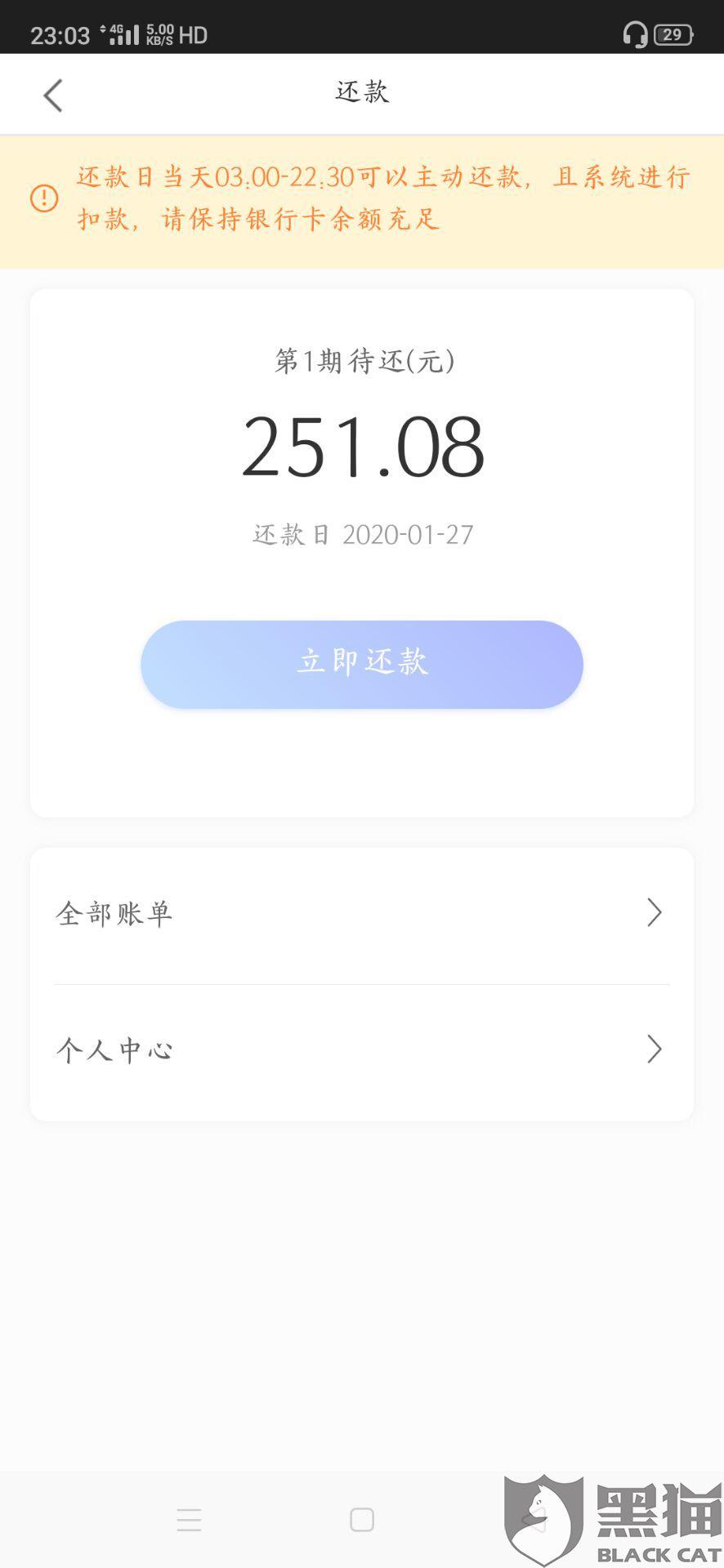Open the 全部账单 row
724x1568 pixels.
pyautogui.click(x=361, y=913)
